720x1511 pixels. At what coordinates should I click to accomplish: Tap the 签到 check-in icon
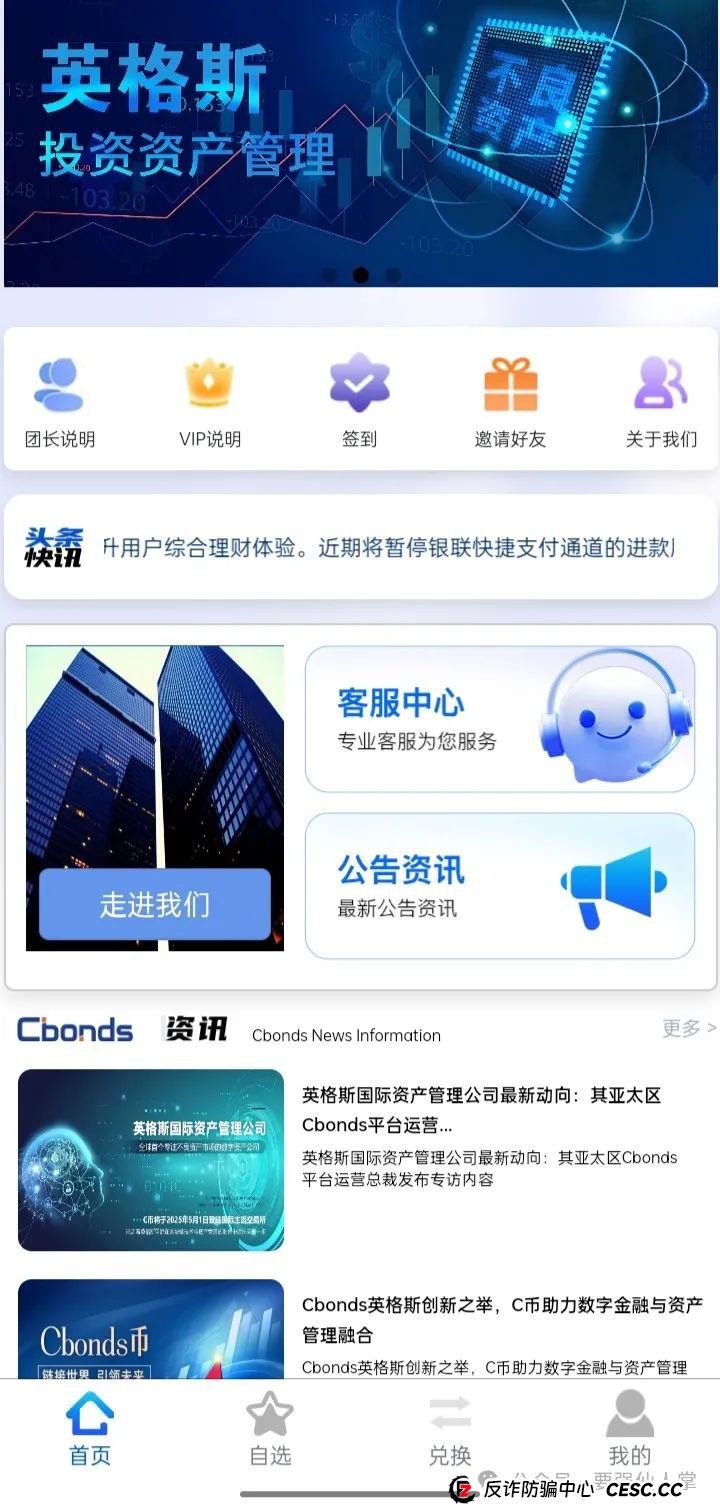click(360, 385)
